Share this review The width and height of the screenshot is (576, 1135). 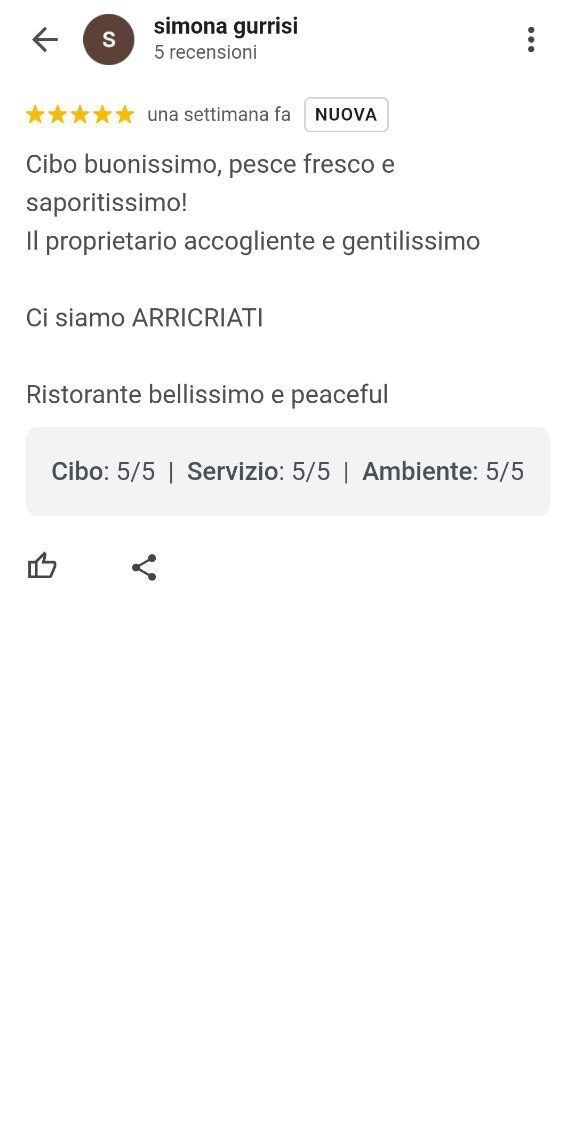[144, 568]
